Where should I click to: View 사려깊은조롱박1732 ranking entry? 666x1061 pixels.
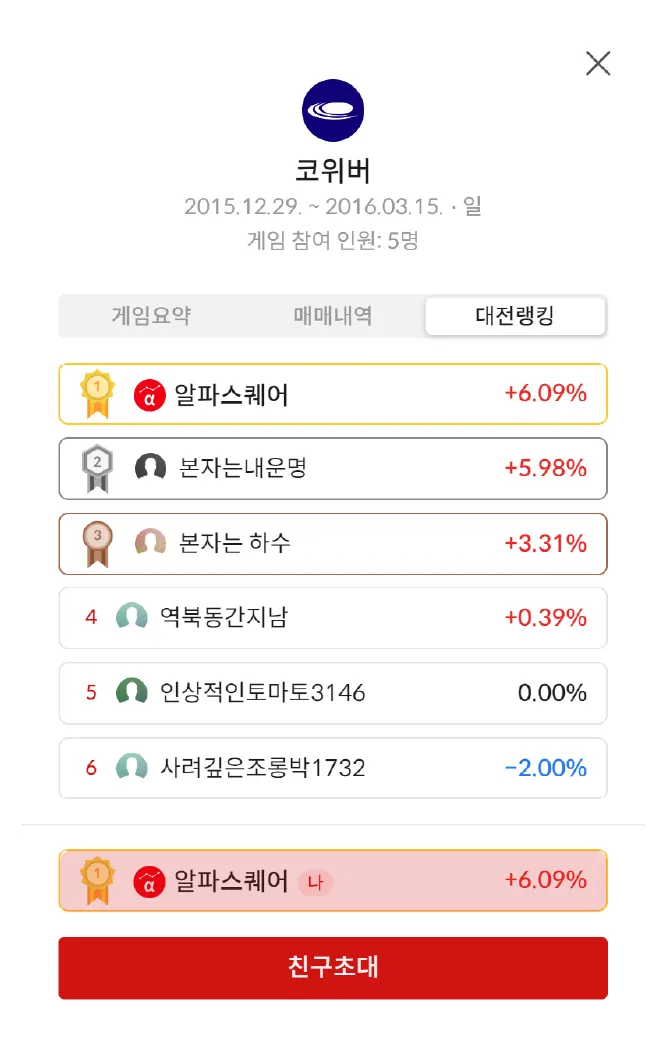(333, 768)
